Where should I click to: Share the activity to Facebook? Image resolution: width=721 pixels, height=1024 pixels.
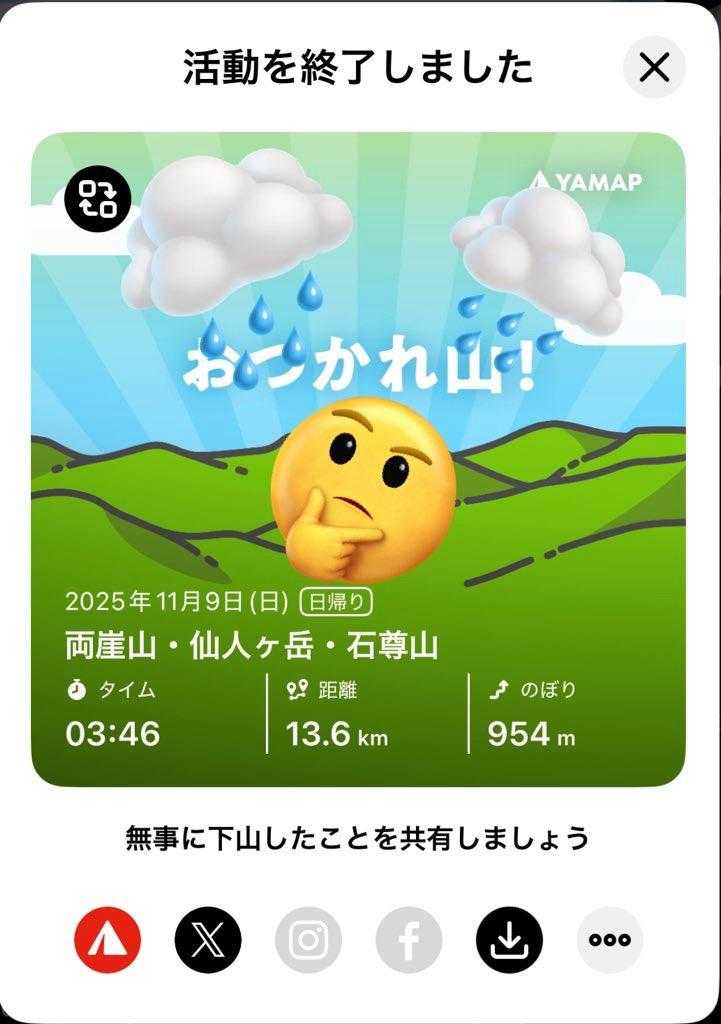(x=409, y=940)
